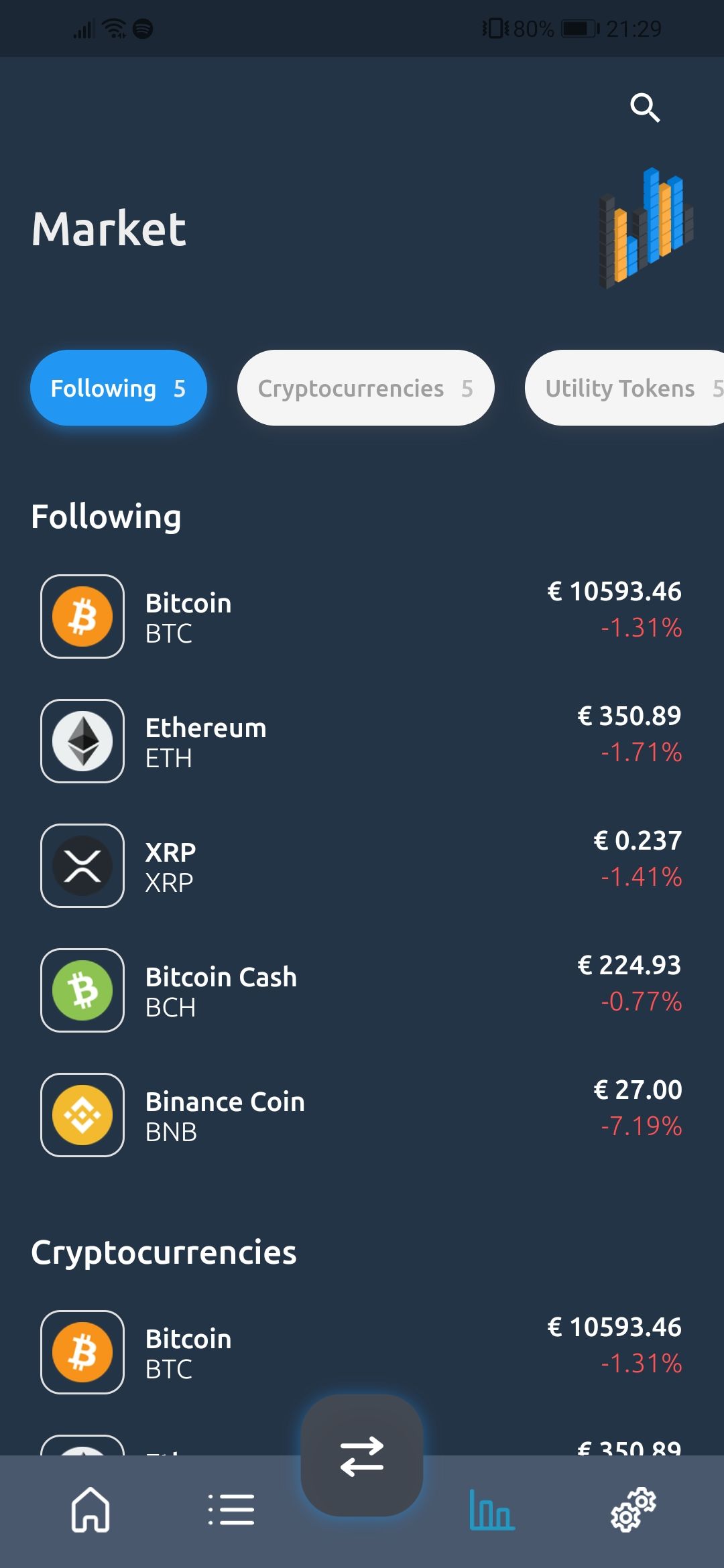The width and height of the screenshot is (724, 1568).
Task: Switch to the Cryptocurrencies chip
Action: point(365,388)
